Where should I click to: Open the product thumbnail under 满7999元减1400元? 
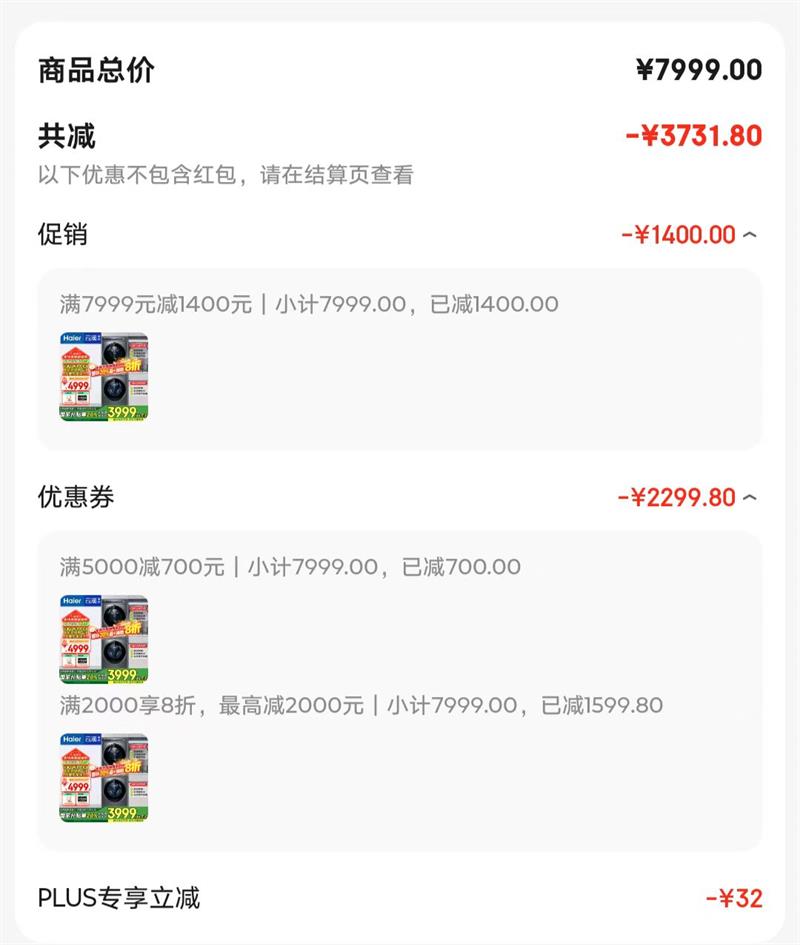click(104, 376)
